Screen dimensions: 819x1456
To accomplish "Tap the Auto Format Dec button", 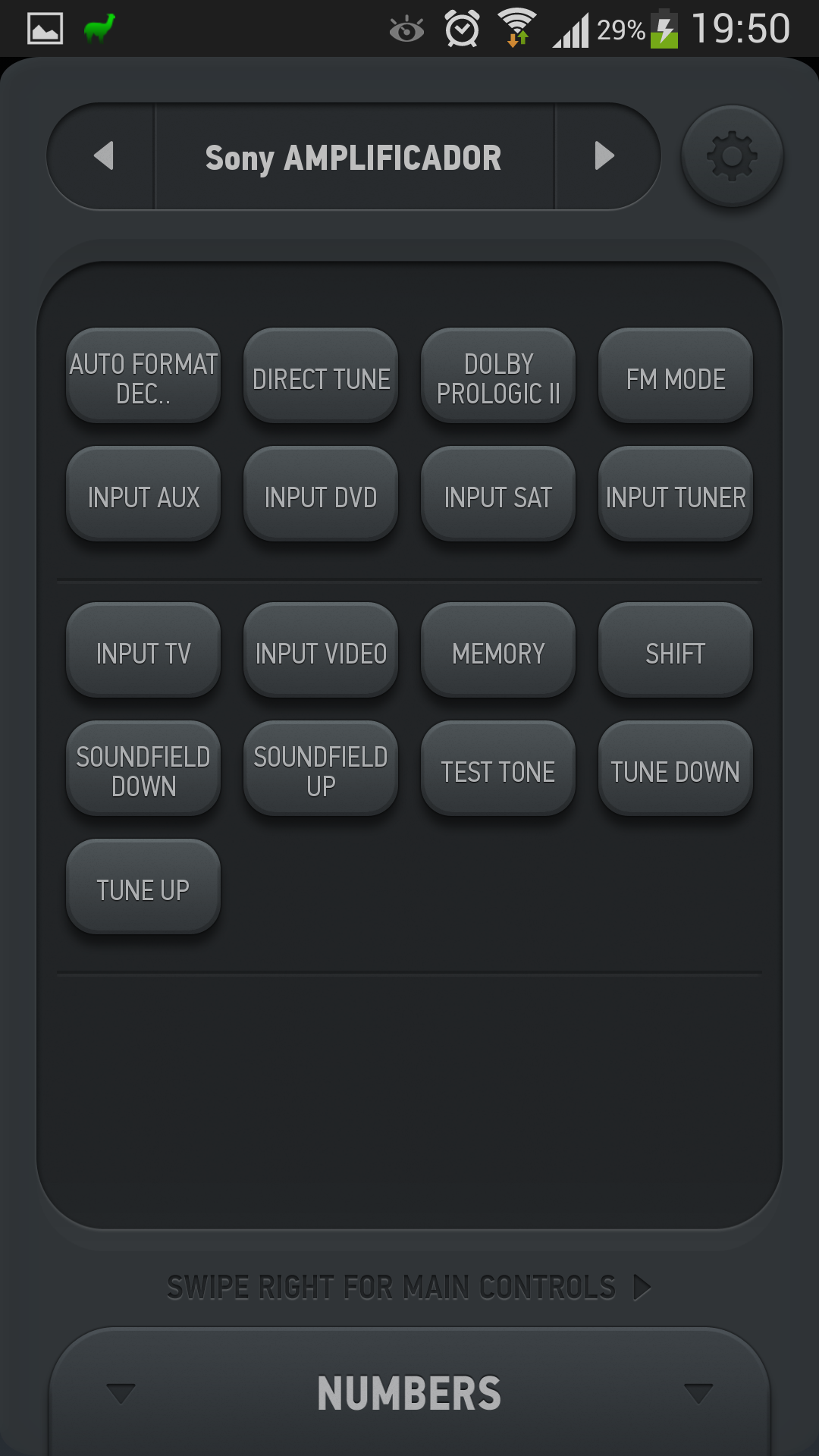I will [x=143, y=378].
